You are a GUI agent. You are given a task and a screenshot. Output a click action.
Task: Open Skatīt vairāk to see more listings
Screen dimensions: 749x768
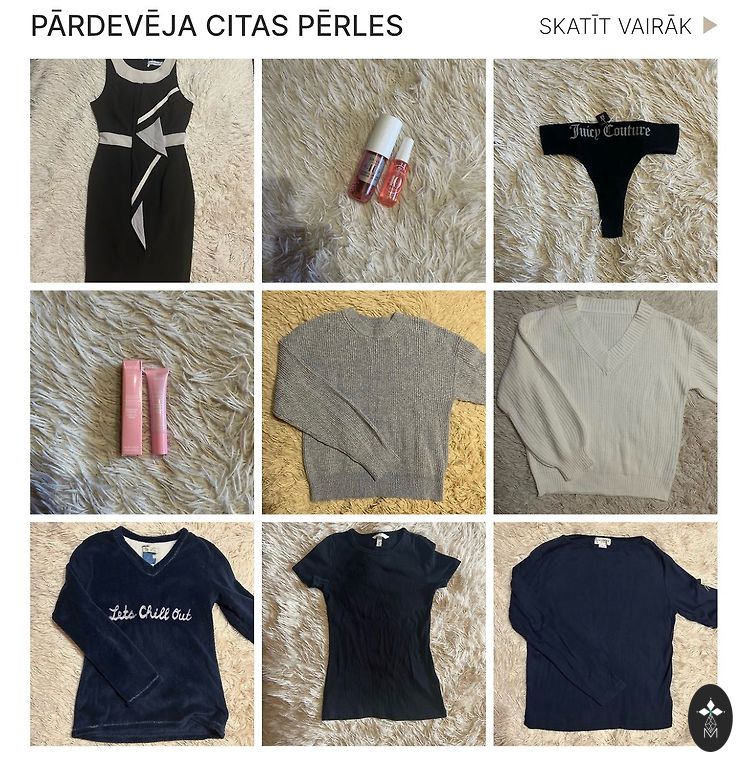627,26
